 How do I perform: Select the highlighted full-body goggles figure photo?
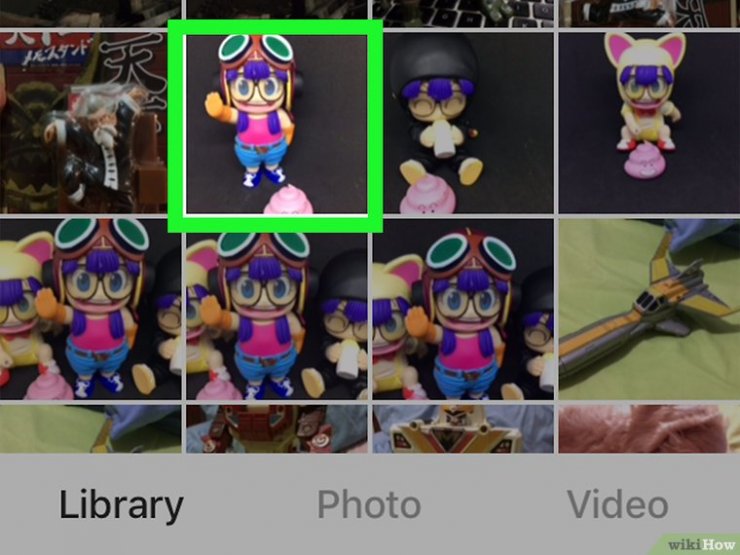(x=276, y=124)
